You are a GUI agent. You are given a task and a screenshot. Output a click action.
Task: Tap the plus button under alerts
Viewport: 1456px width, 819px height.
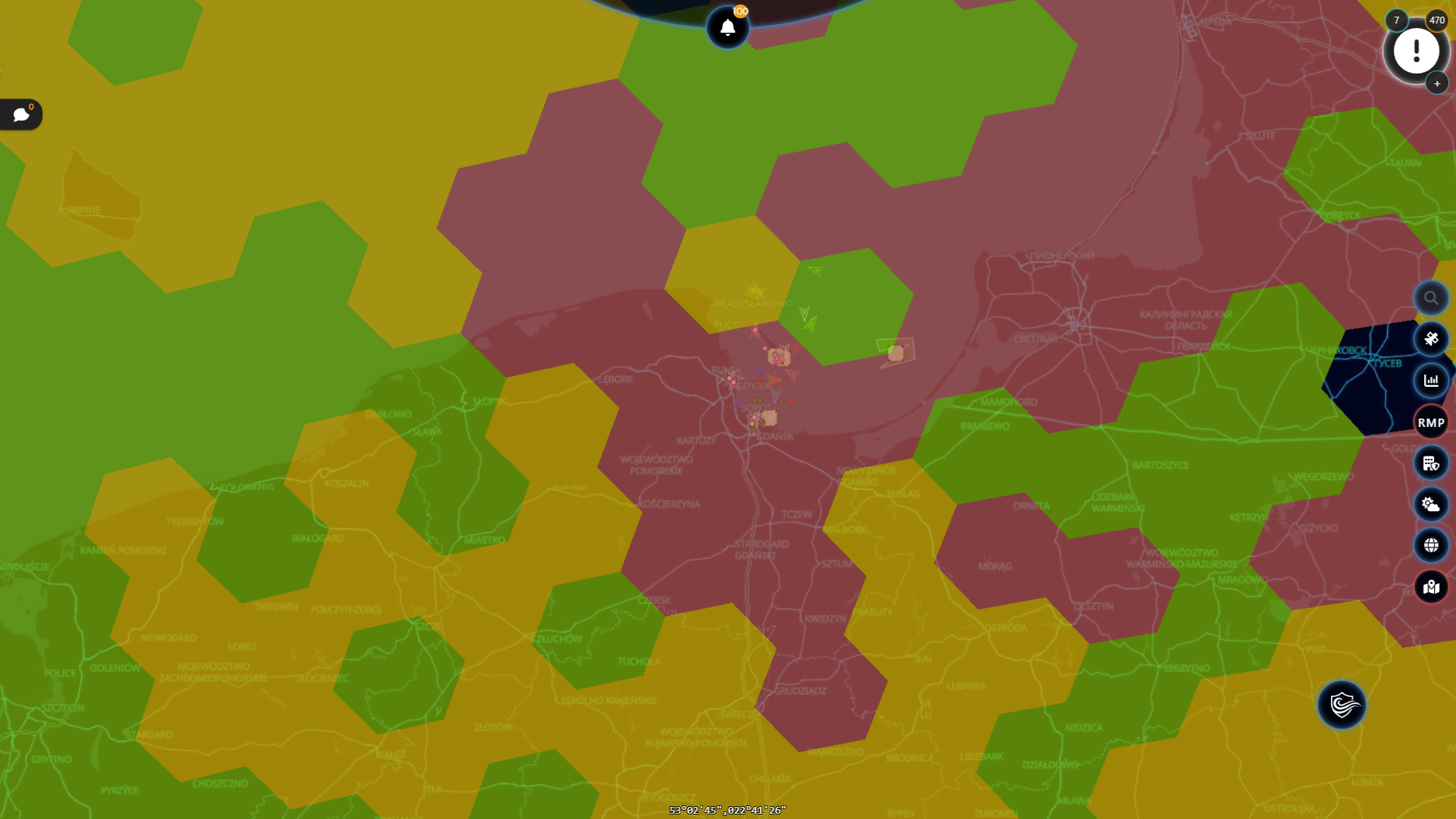tap(1436, 83)
